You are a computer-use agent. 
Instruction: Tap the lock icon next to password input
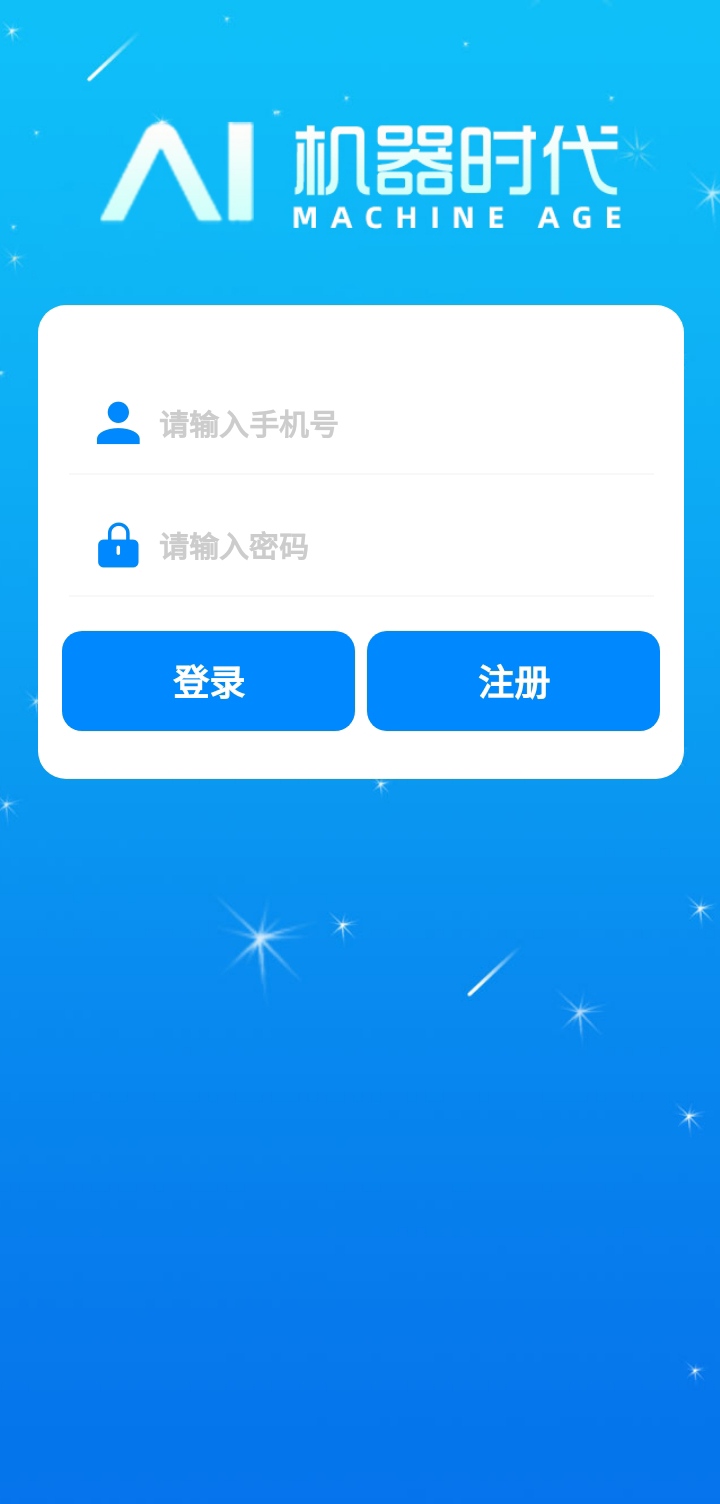118,546
